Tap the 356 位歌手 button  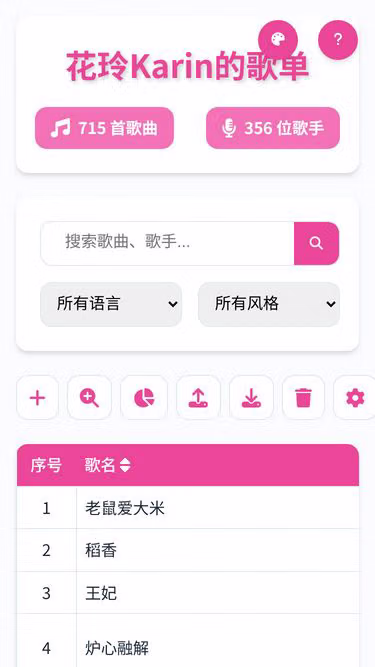[273, 128]
